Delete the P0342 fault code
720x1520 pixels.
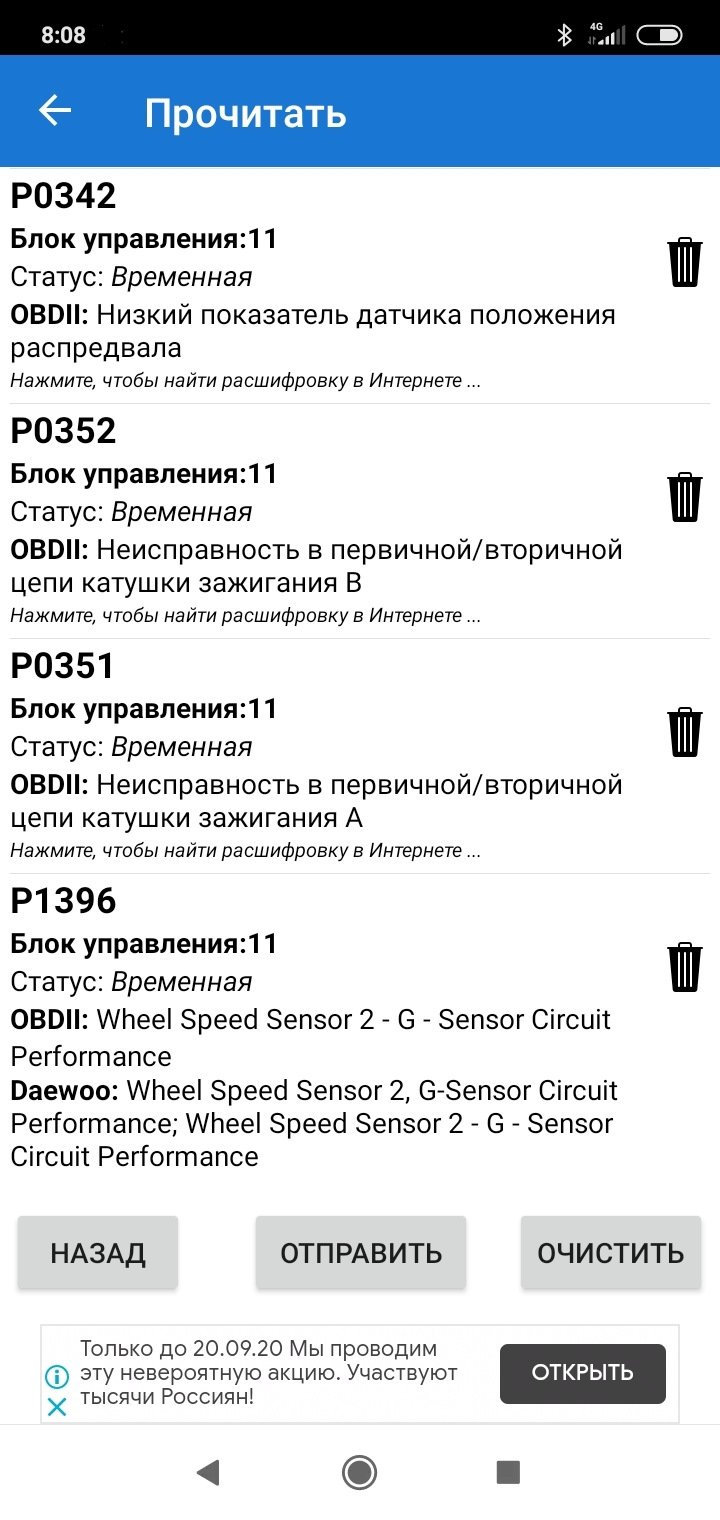click(685, 263)
